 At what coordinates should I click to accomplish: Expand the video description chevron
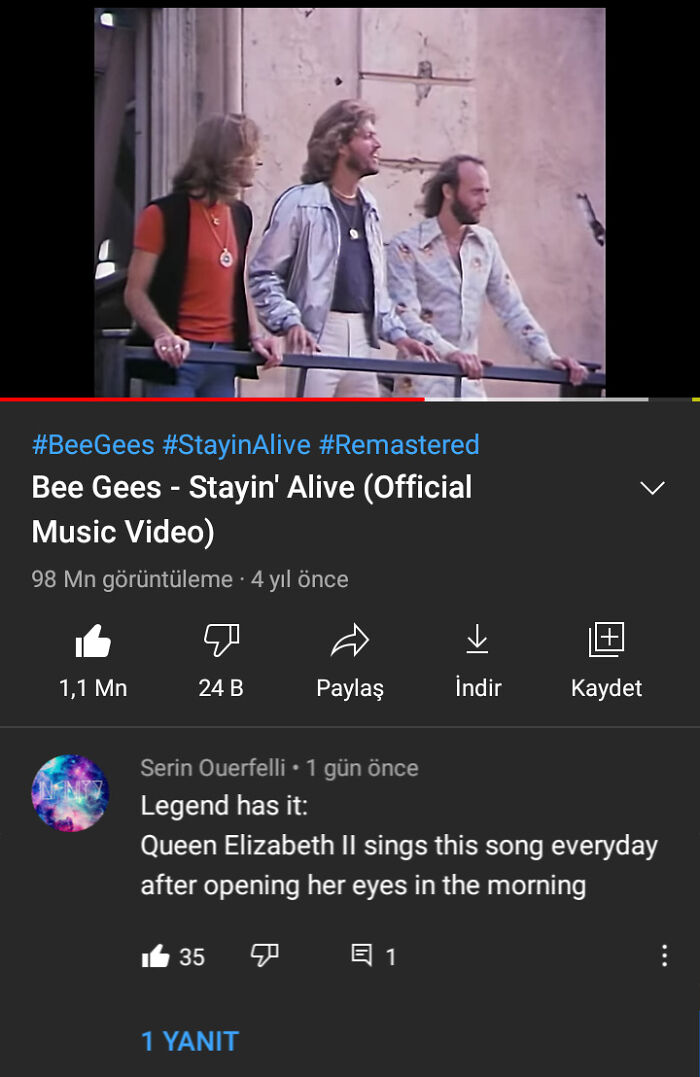pyautogui.click(x=652, y=488)
